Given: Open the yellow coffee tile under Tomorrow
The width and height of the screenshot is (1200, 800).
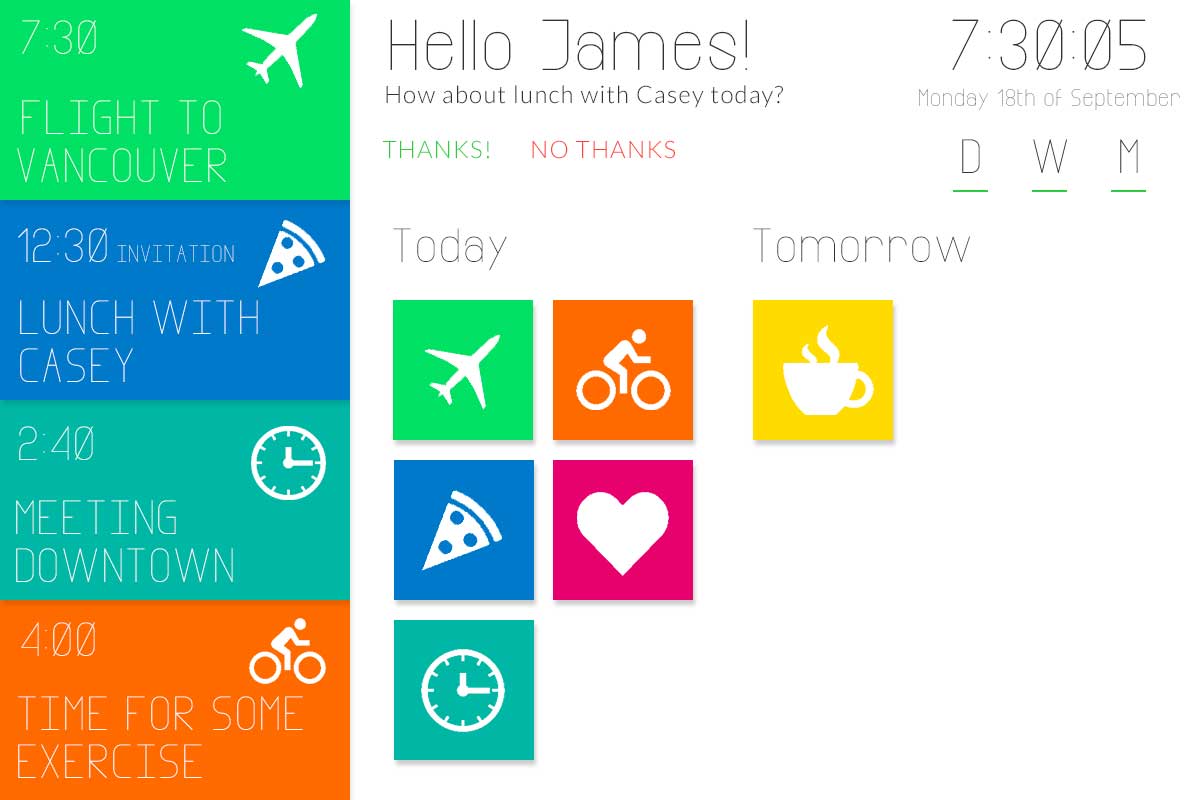Looking at the screenshot, I should (x=823, y=370).
